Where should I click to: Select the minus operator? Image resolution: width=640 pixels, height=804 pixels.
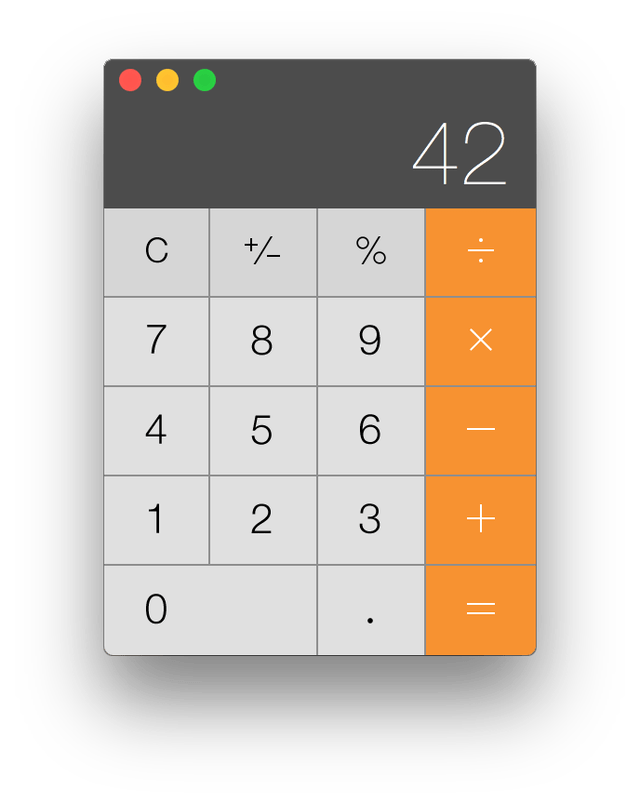(480, 430)
